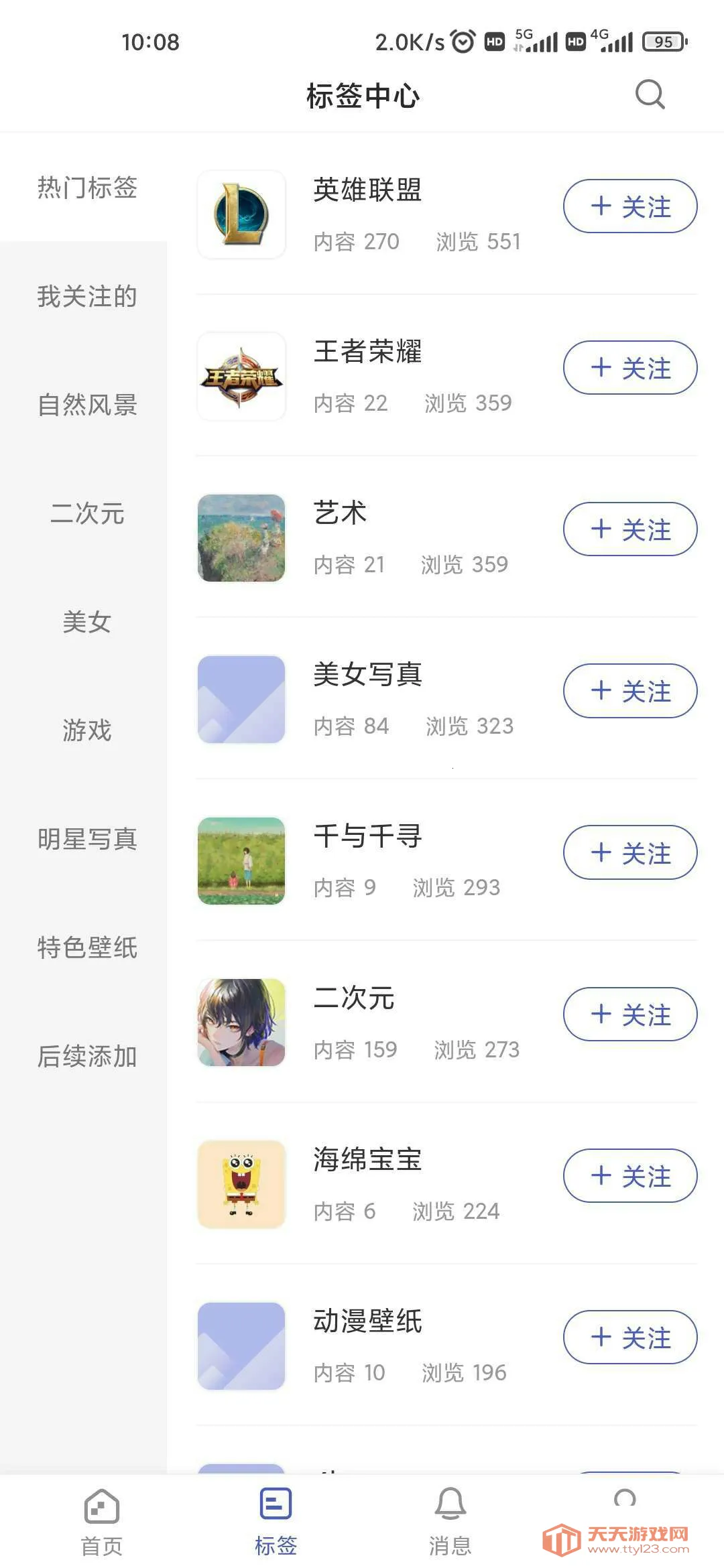Tap the placeholder thumbnail for 动漫壁纸
Image resolution: width=724 pixels, height=1568 pixels.
pyautogui.click(x=241, y=1346)
